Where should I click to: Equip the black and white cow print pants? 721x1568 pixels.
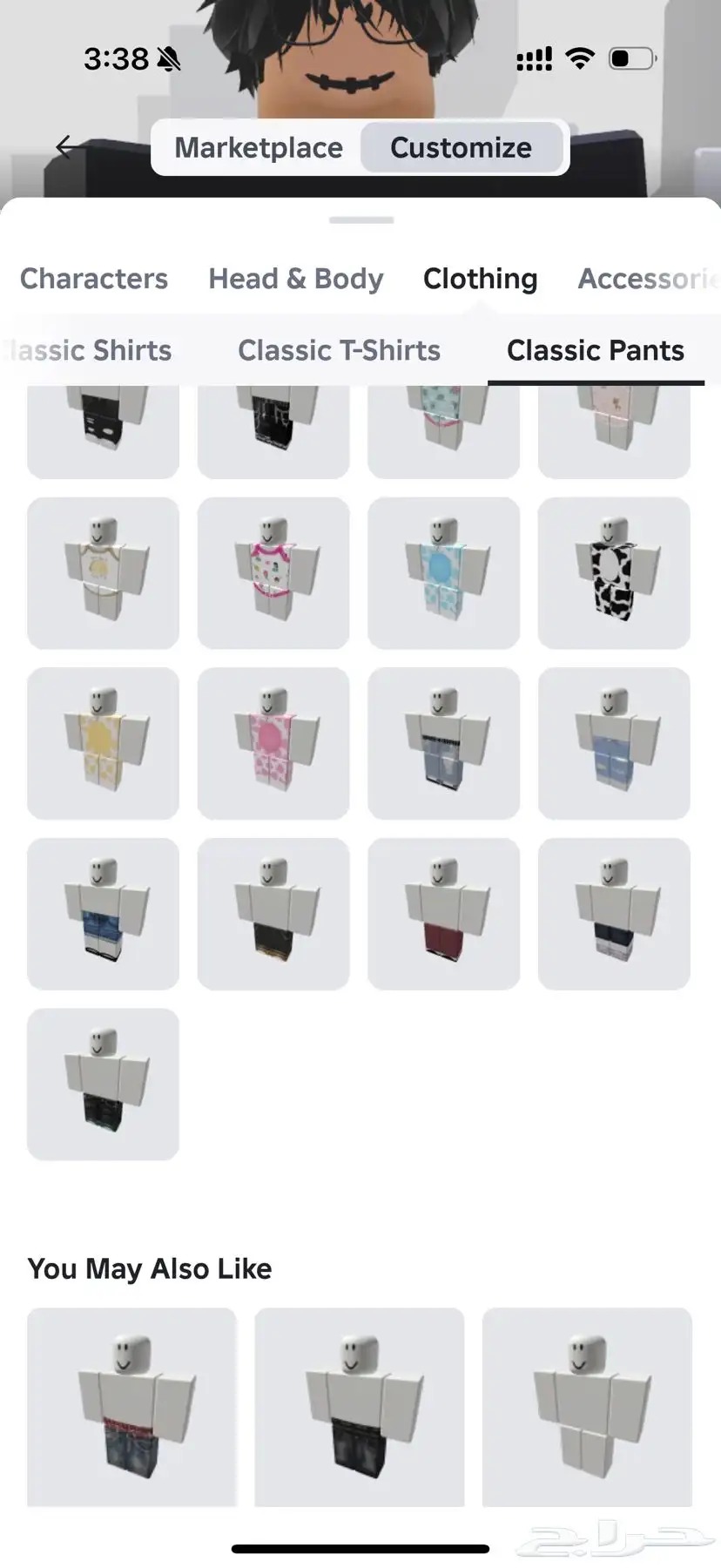tap(614, 572)
